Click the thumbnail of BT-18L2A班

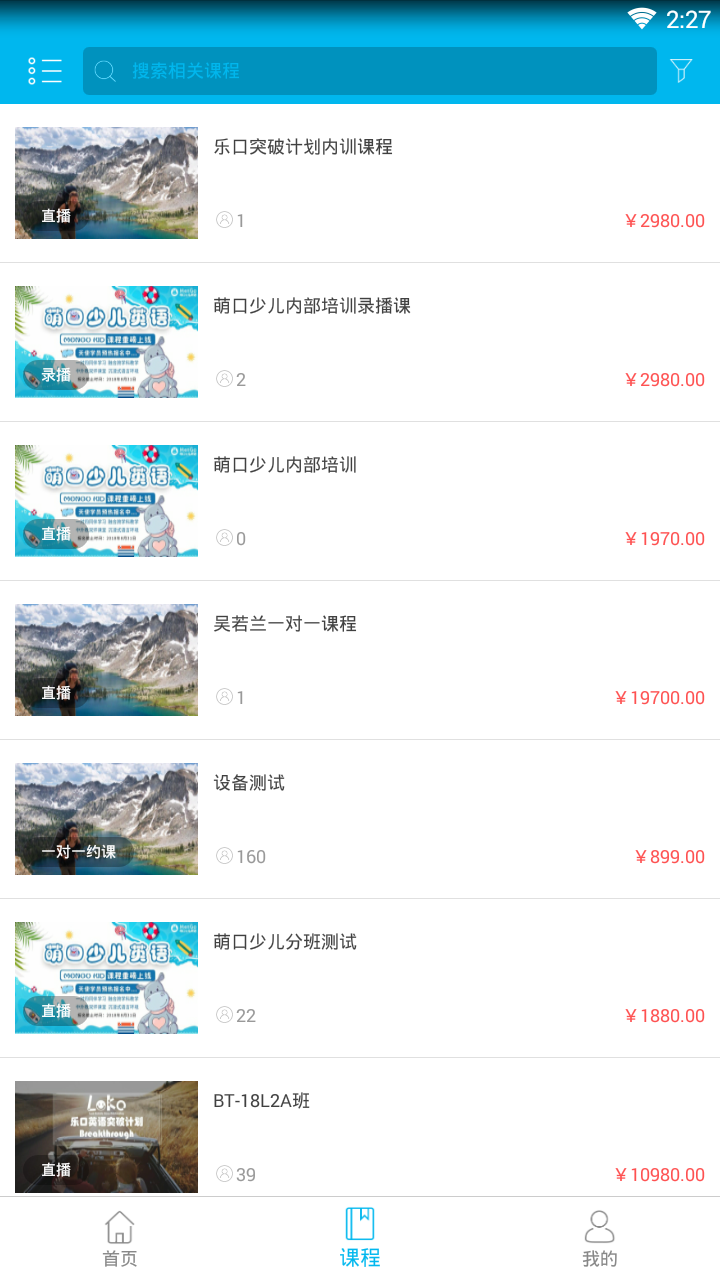click(x=106, y=1136)
